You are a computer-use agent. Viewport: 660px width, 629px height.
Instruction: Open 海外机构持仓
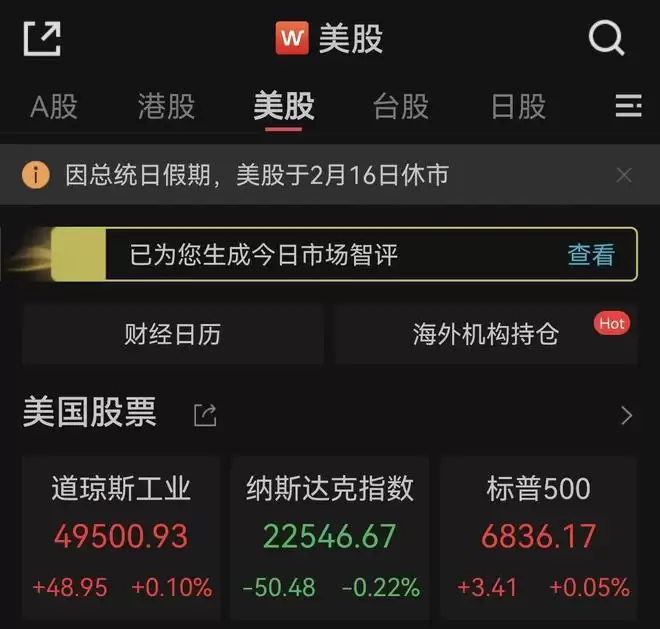pyautogui.click(x=486, y=334)
